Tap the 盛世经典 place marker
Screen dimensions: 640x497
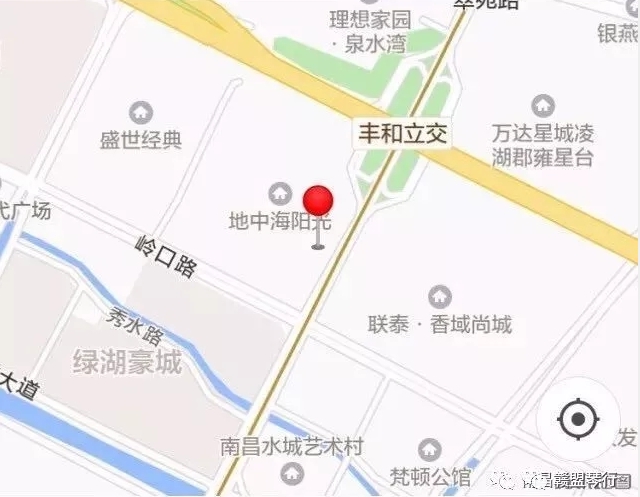coord(141,112)
